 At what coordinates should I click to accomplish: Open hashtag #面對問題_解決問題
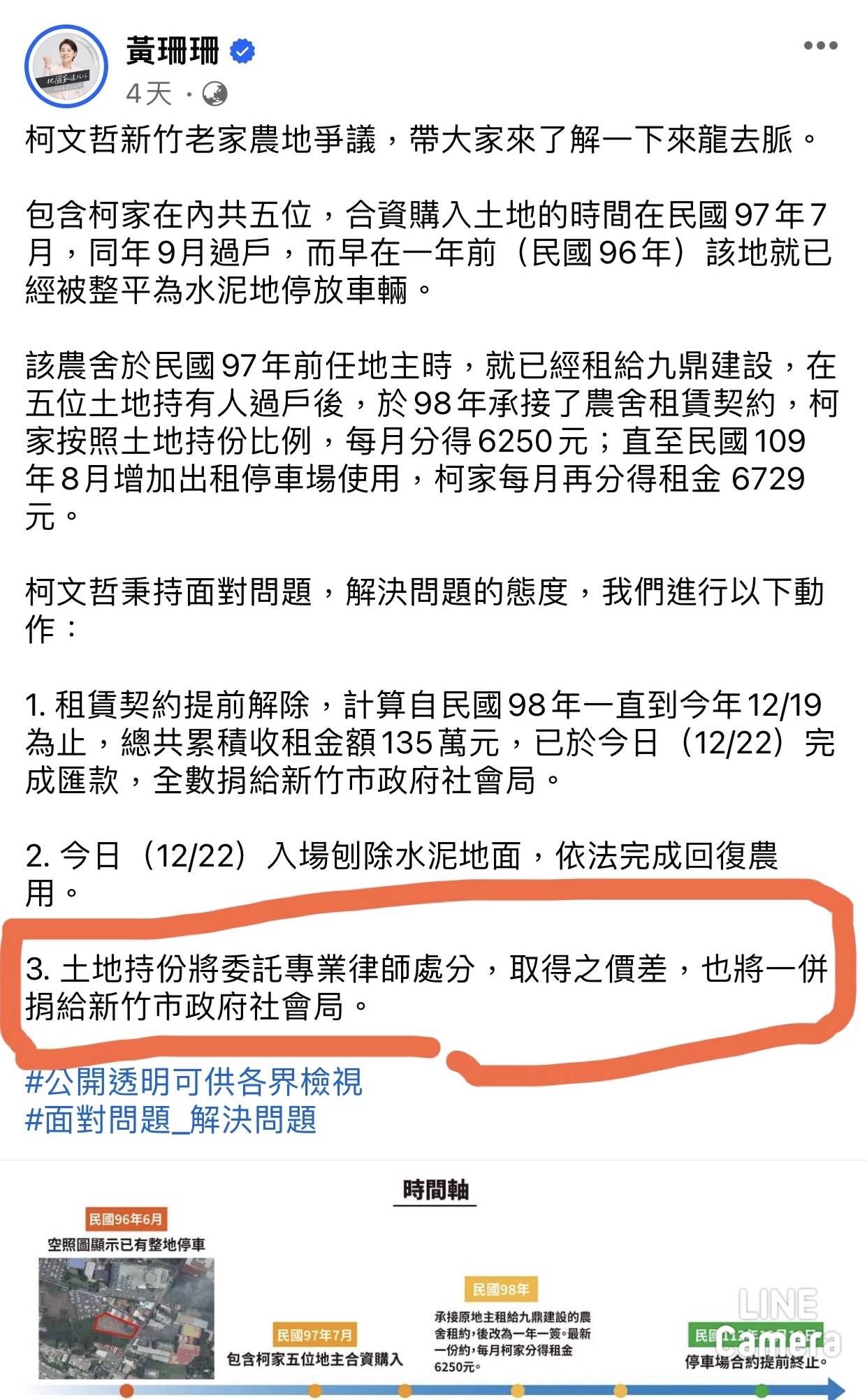click(171, 1119)
